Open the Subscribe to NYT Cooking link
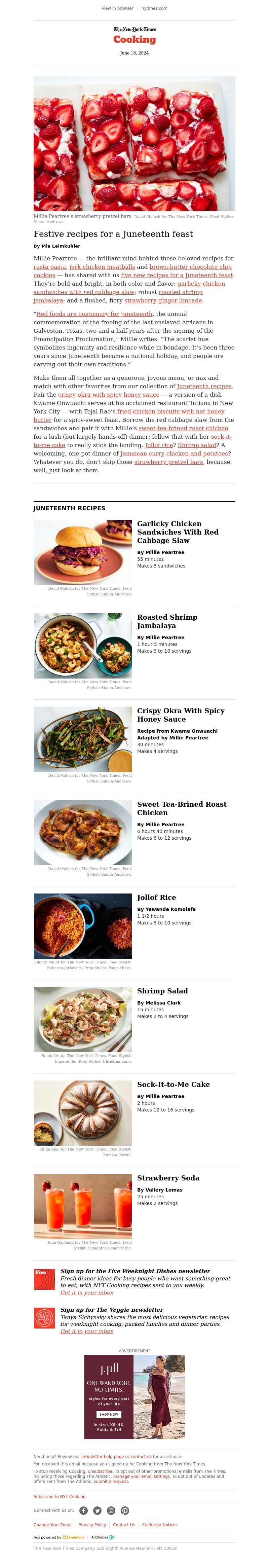The width and height of the screenshot is (269, 1568). 60,1496
